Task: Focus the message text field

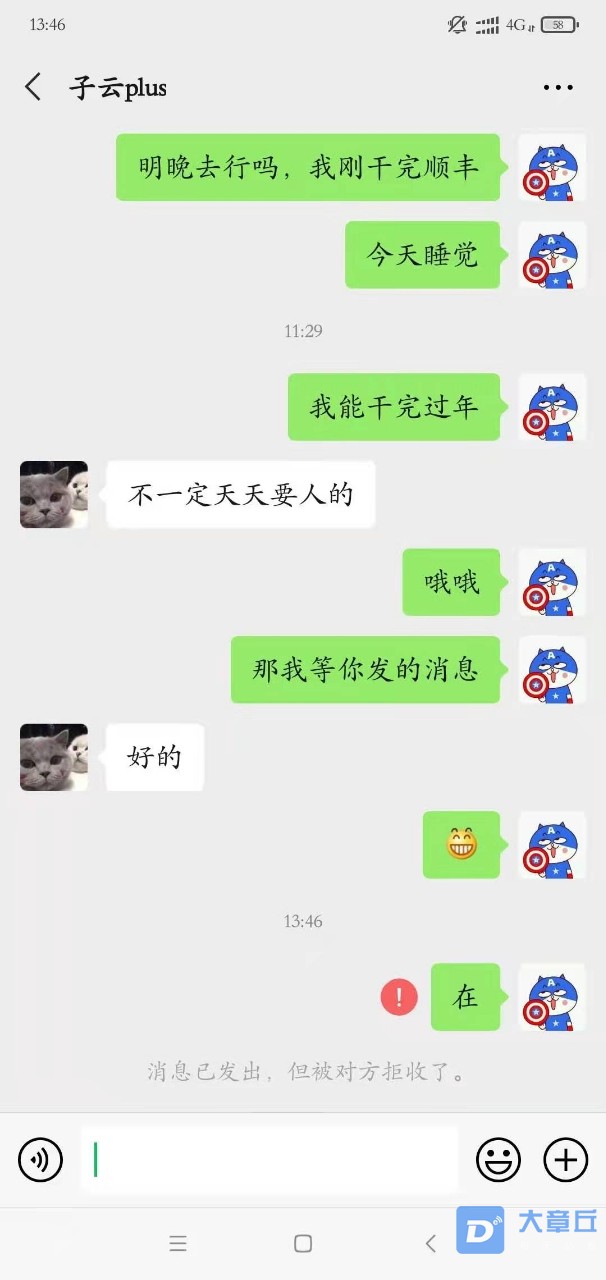Action: [270, 1160]
